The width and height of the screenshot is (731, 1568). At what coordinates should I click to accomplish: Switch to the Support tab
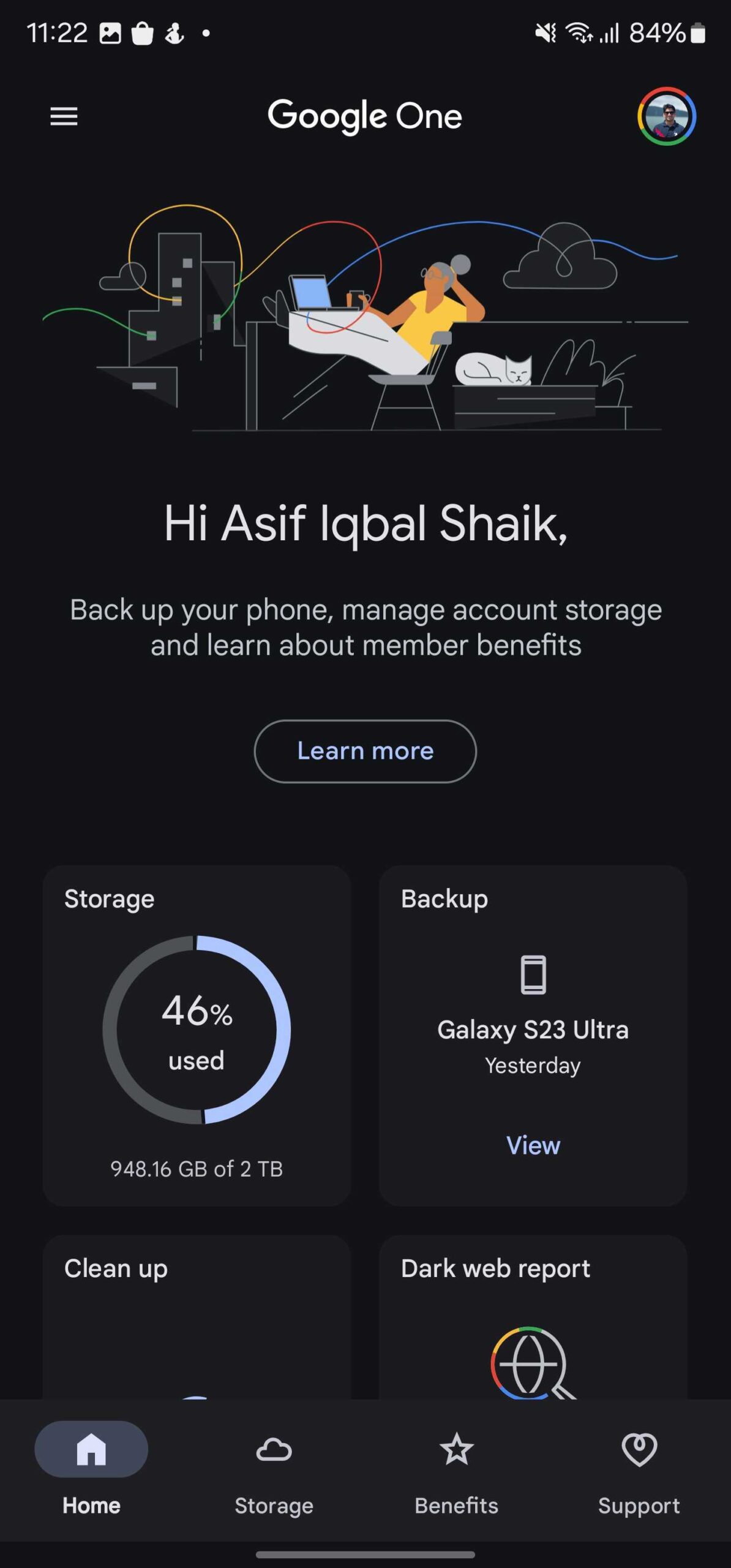click(639, 1470)
